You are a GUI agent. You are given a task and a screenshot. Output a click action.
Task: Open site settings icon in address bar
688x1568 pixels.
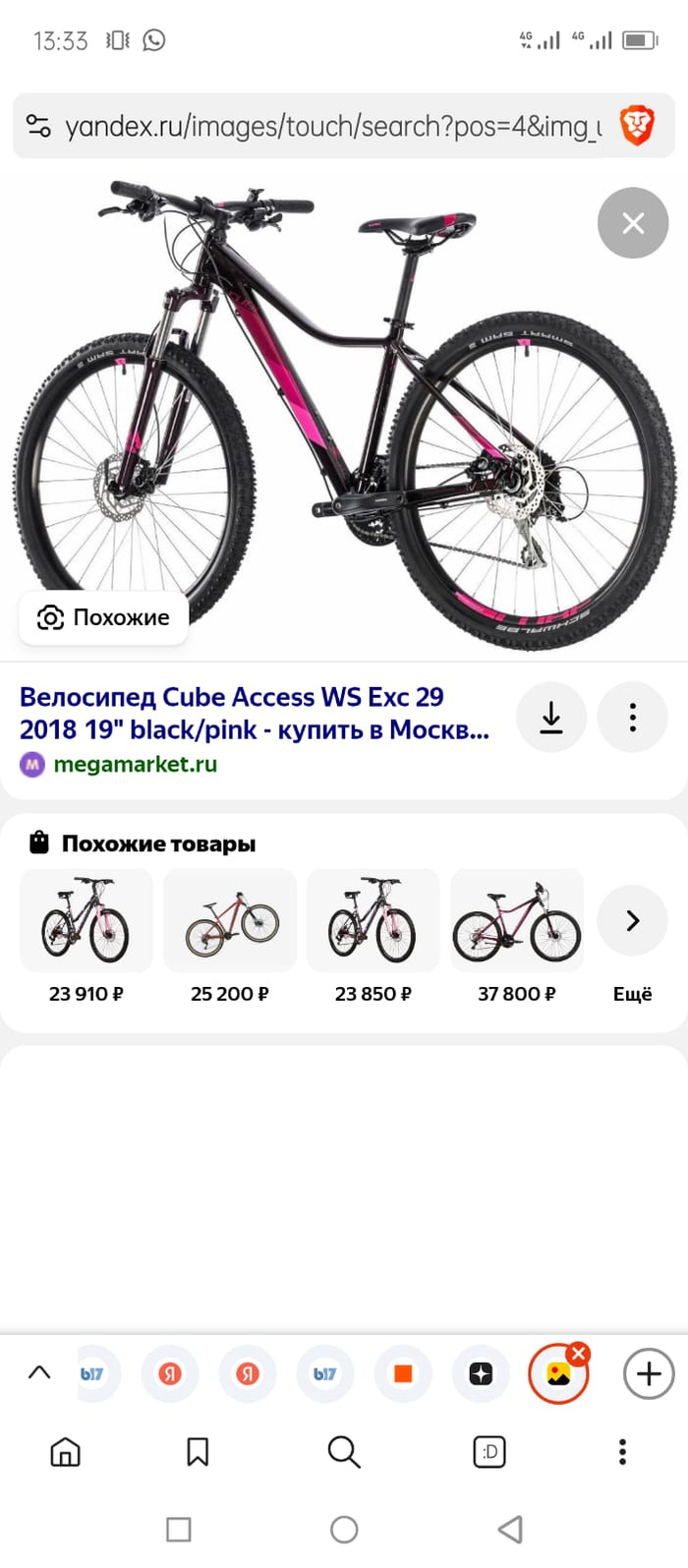coord(38,126)
